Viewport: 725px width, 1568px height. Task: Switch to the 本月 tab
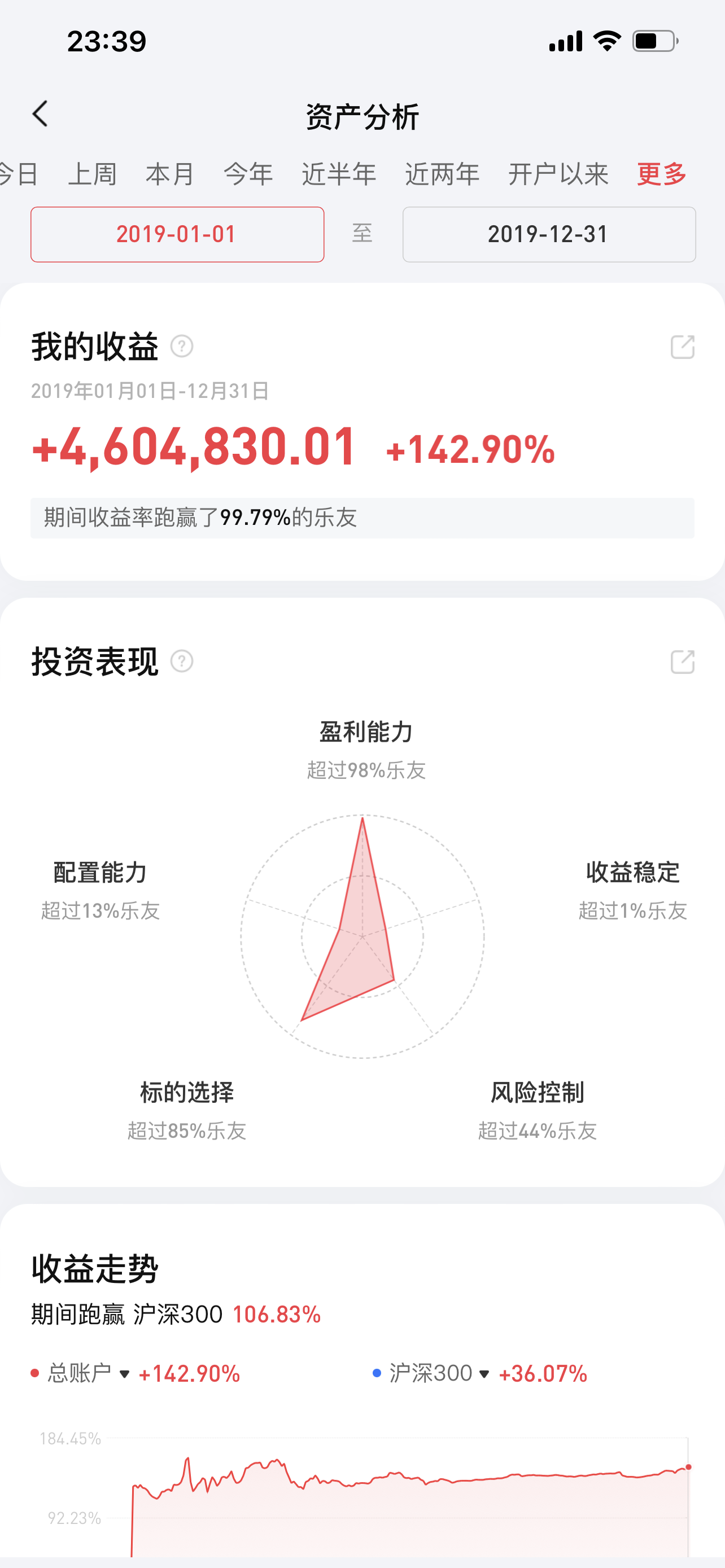click(170, 174)
